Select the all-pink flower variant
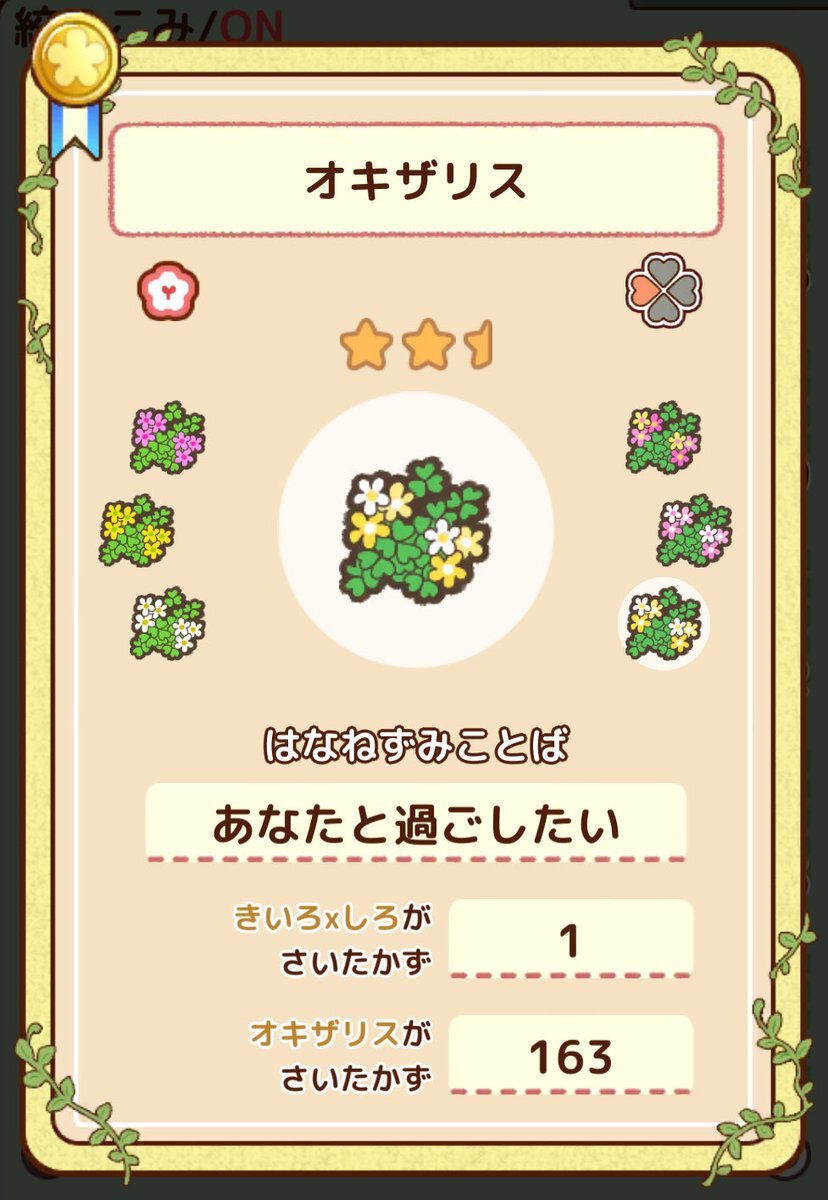This screenshot has width=828, height=1200. coord(167,437)
